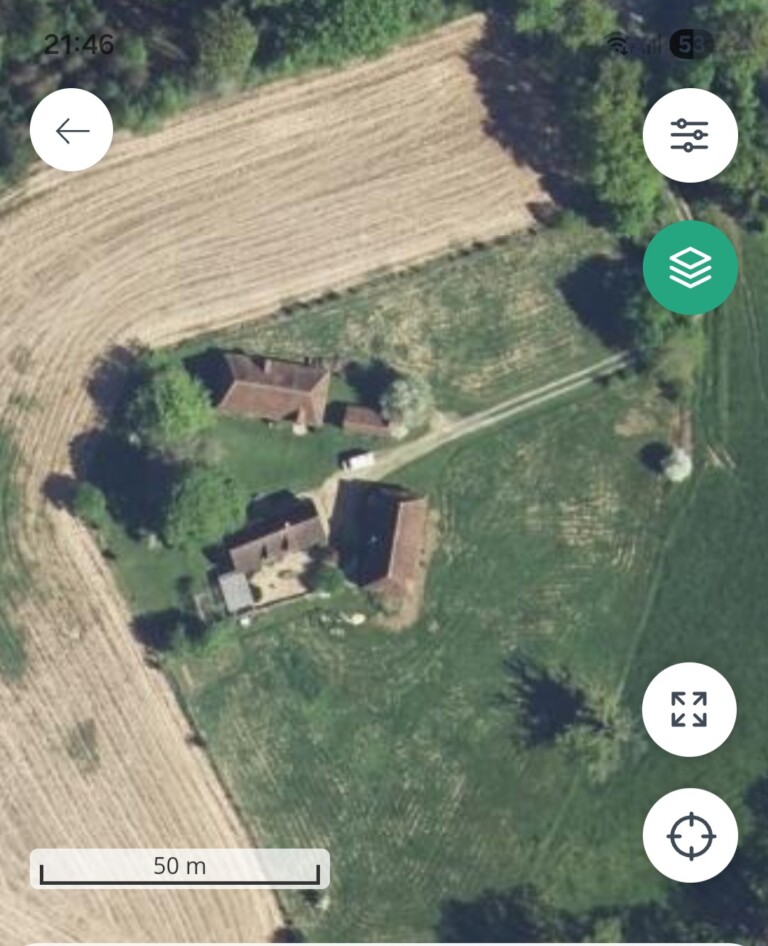Screen dimensions: 768x946
Task: Expand the map to fullscreen
Action: (689, 709)
